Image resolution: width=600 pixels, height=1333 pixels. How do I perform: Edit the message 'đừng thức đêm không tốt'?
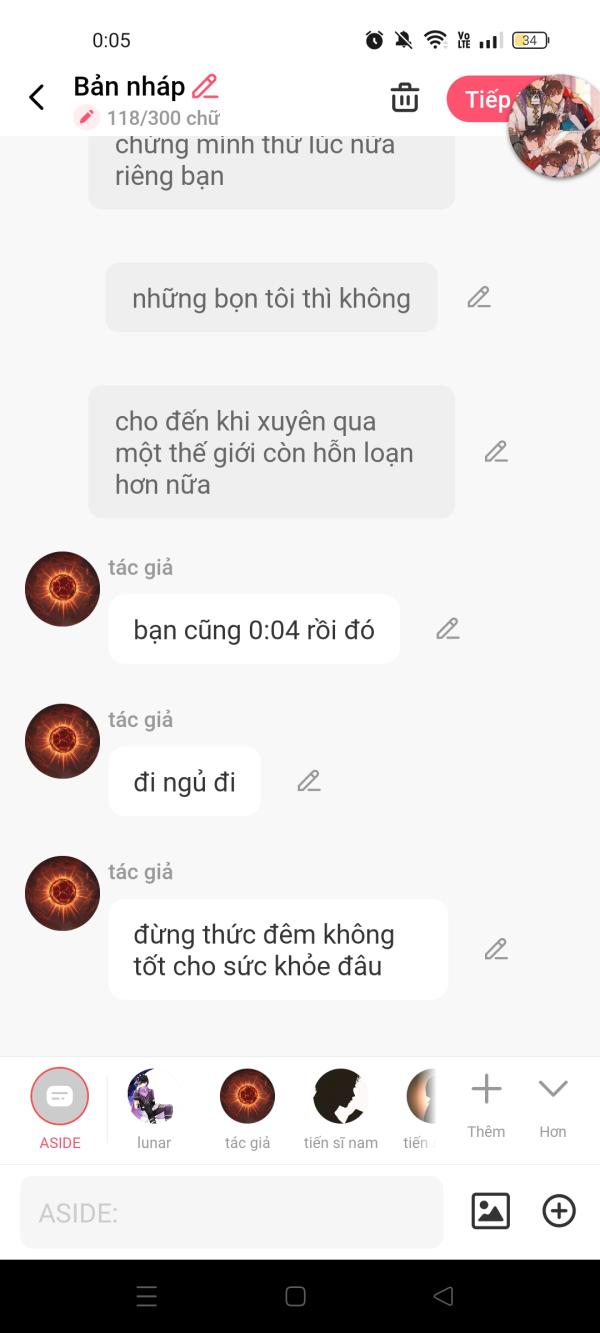click(496, 949)
